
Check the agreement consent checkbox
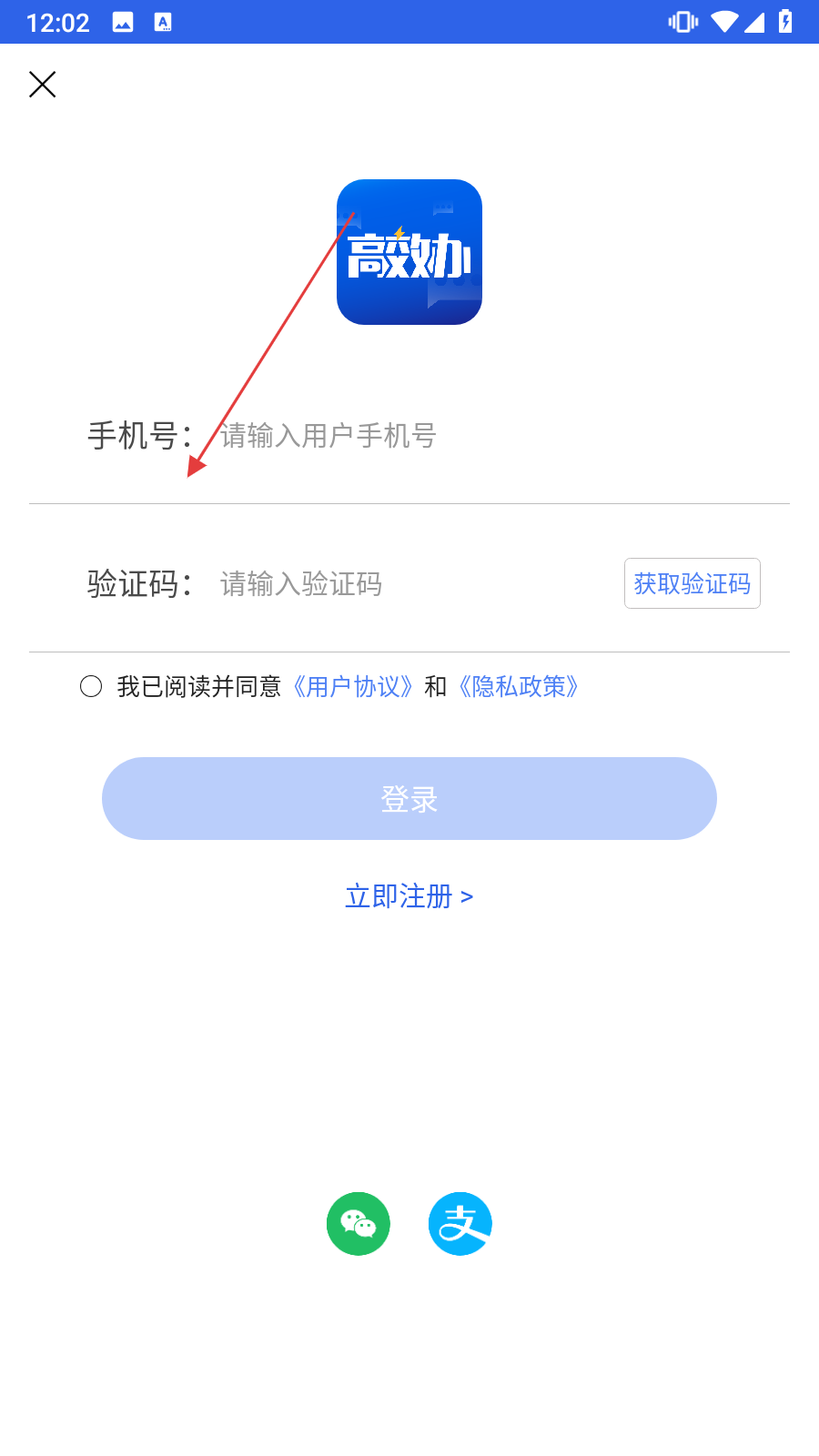[91, 686]
